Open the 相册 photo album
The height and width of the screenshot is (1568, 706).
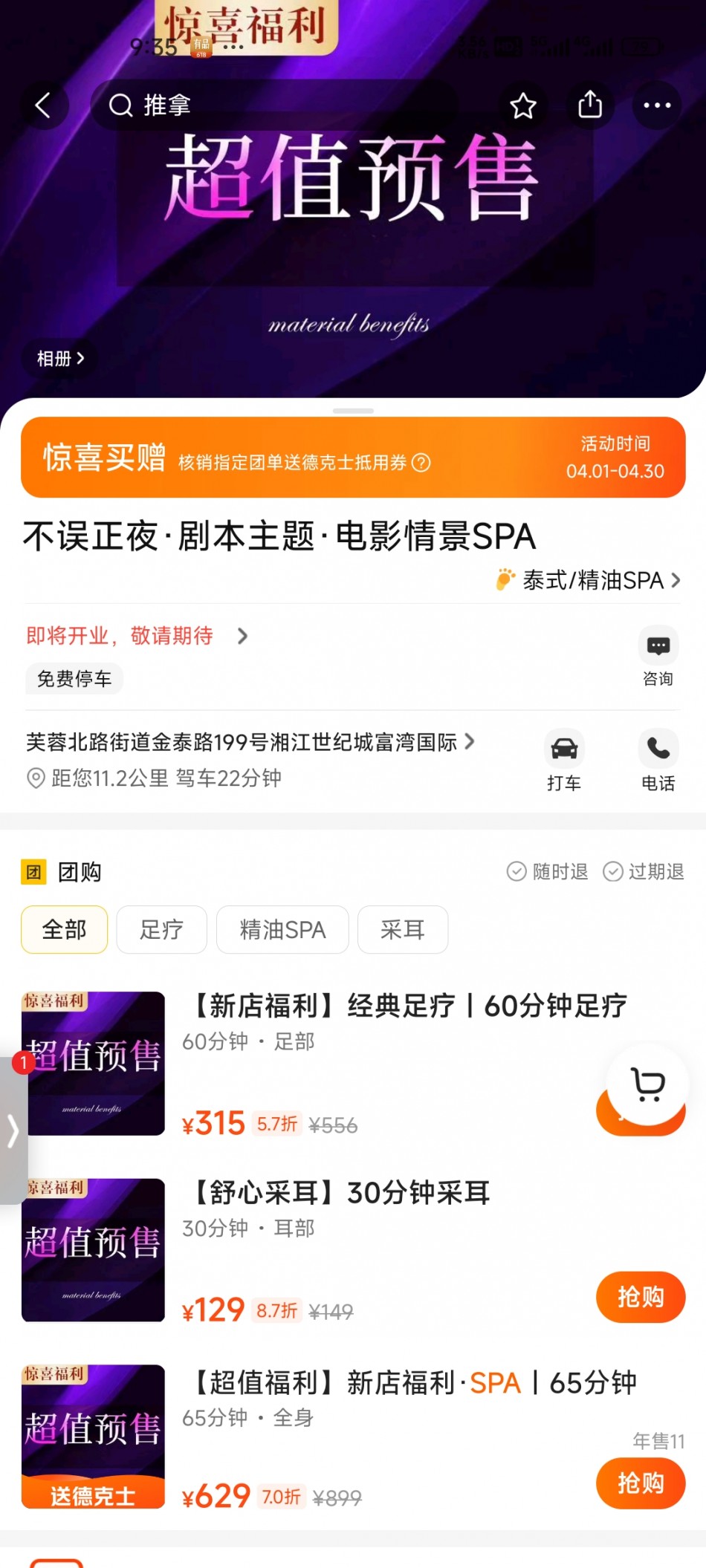tap(60, 359)
